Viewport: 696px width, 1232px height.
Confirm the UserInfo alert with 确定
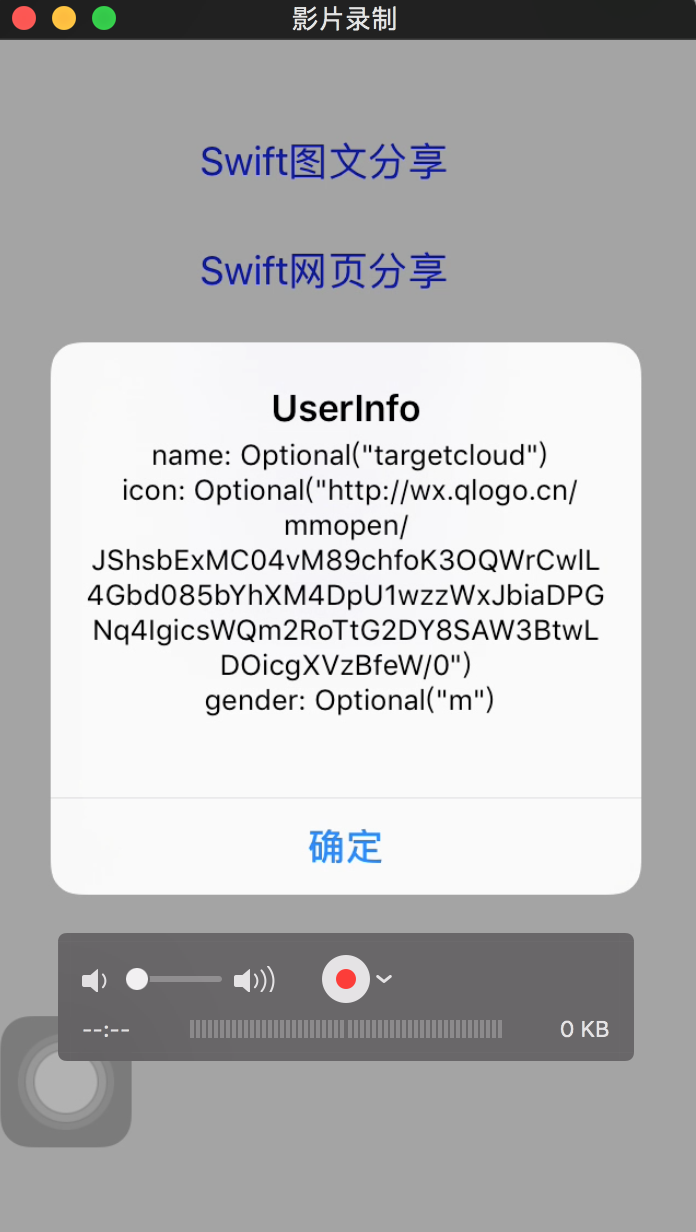point(346,846)
